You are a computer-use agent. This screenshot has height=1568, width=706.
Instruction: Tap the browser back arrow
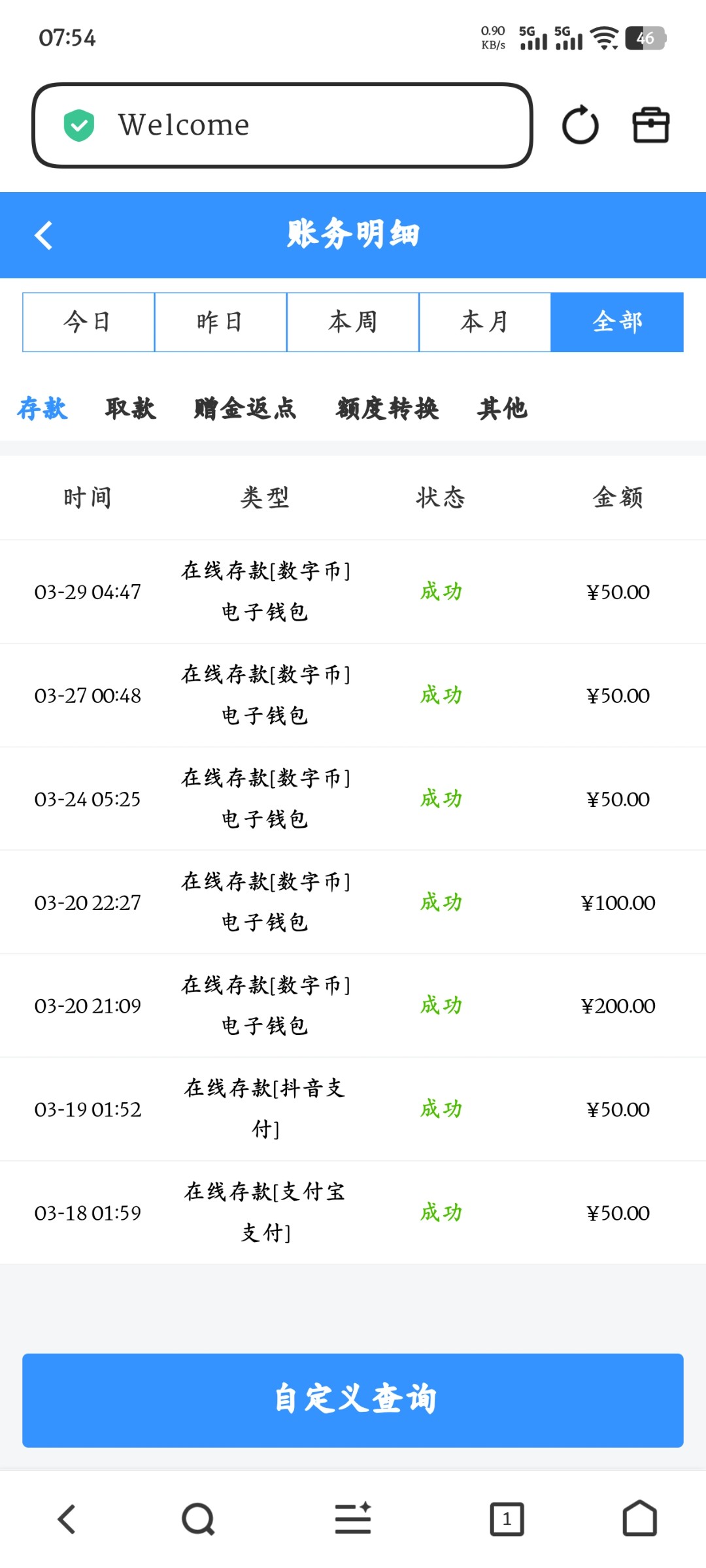67,1519
